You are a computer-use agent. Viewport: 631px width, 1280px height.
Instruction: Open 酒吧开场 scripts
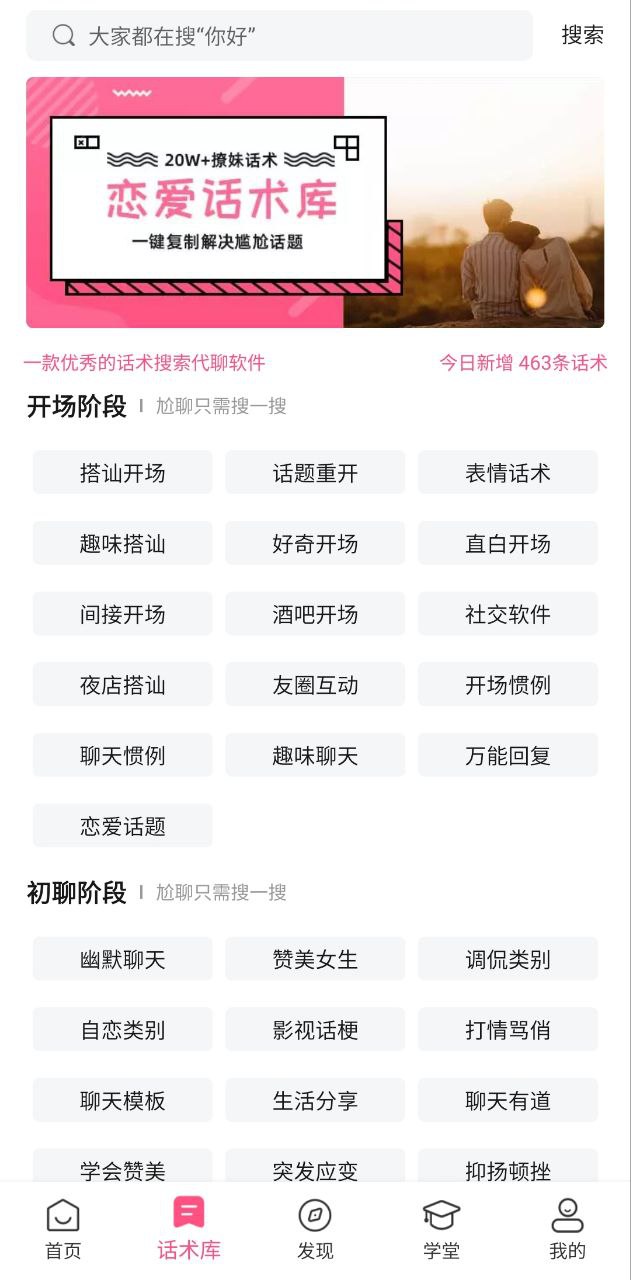pos(315,614)
